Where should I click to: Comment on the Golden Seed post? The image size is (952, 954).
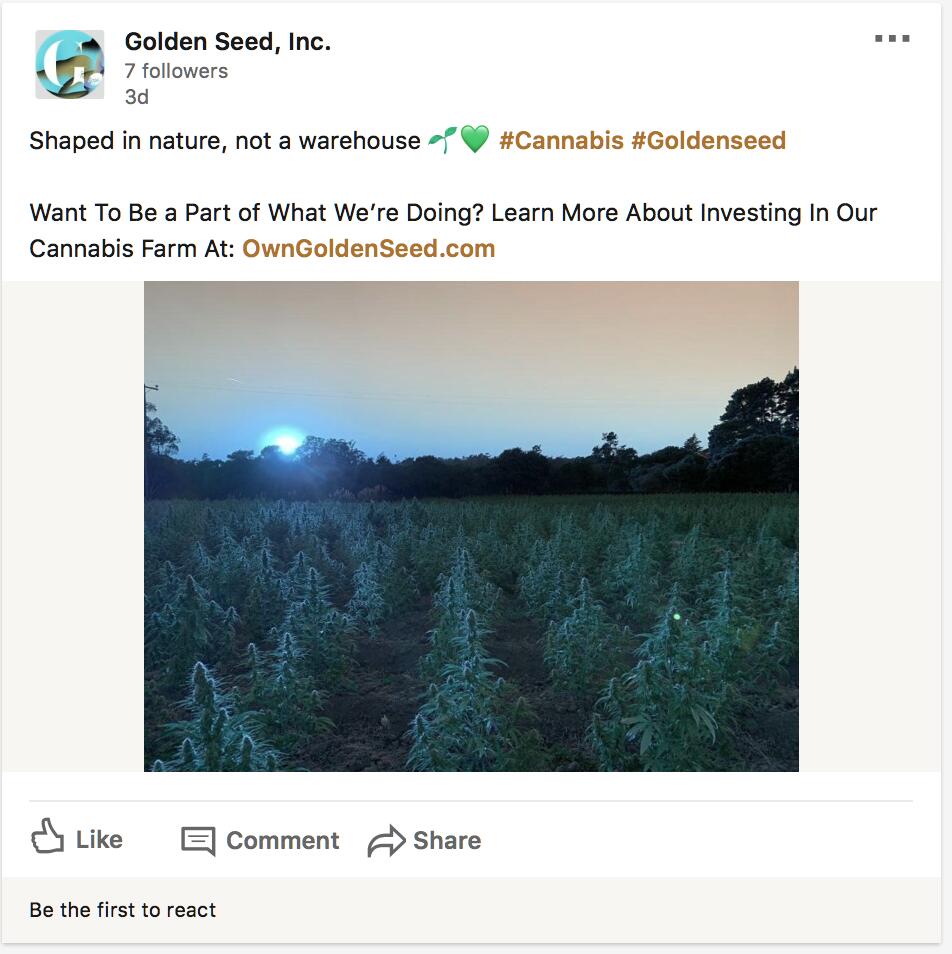[x=260, y=840]
